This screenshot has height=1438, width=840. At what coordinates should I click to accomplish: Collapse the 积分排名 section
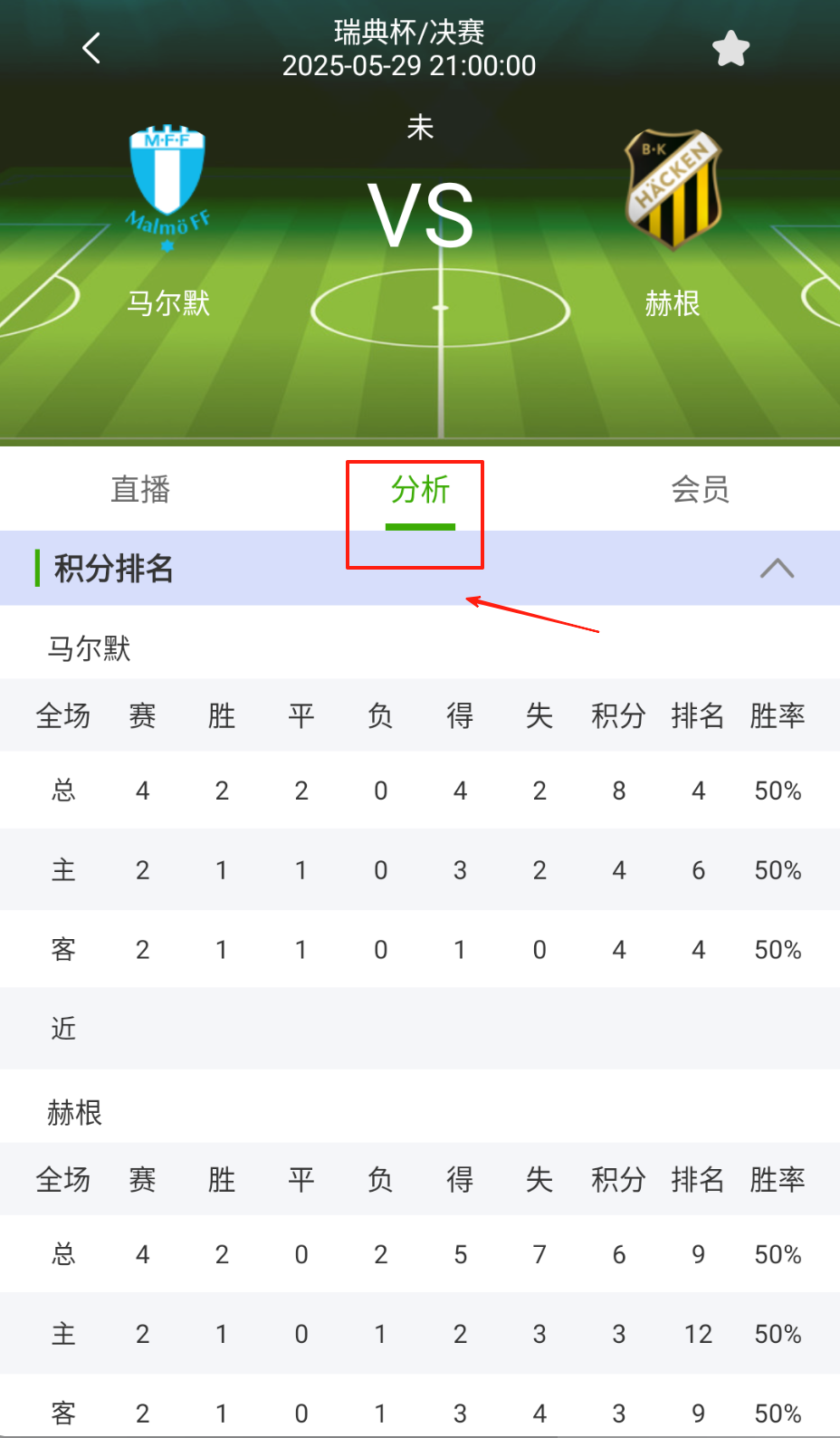click(x=777, y=569)
